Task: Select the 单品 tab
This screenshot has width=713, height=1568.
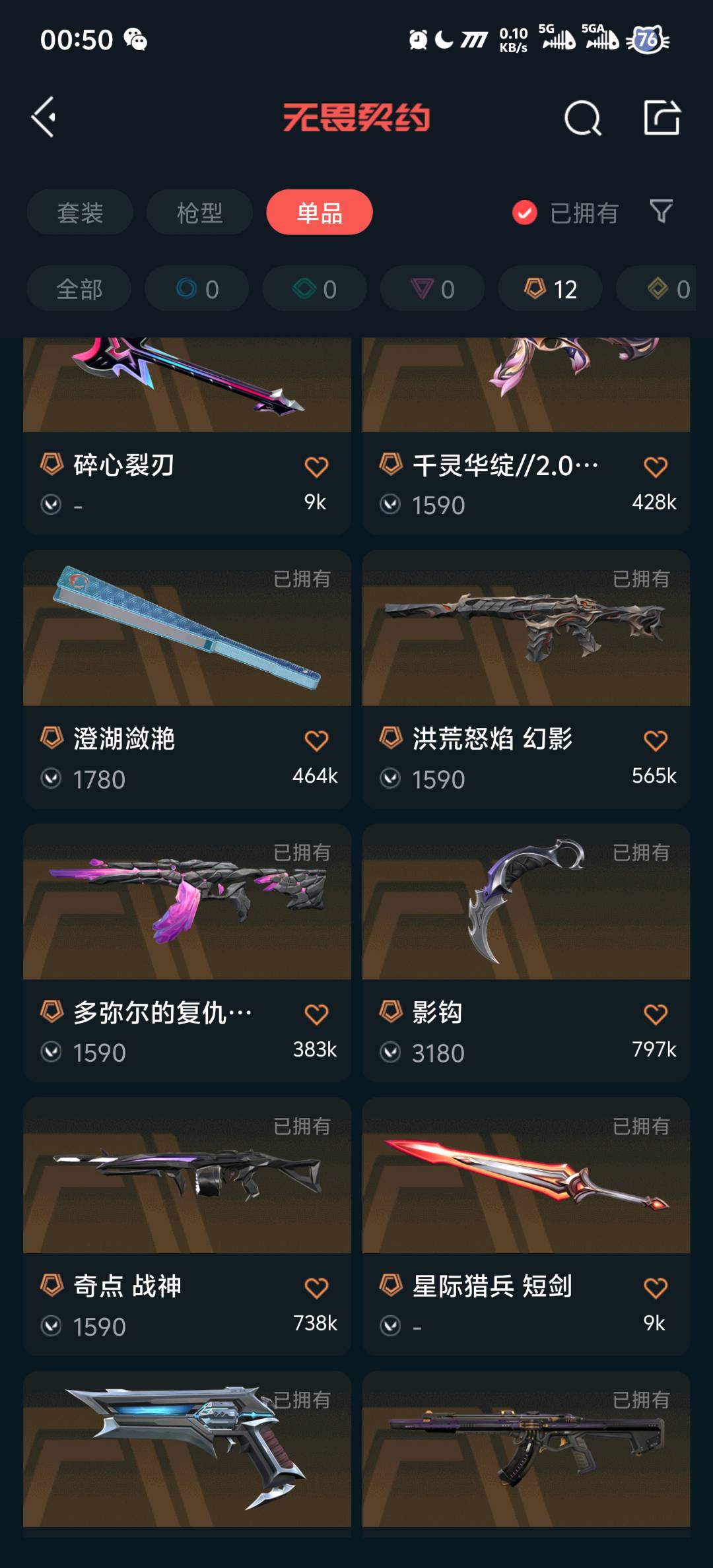Action: click(320, 212)
